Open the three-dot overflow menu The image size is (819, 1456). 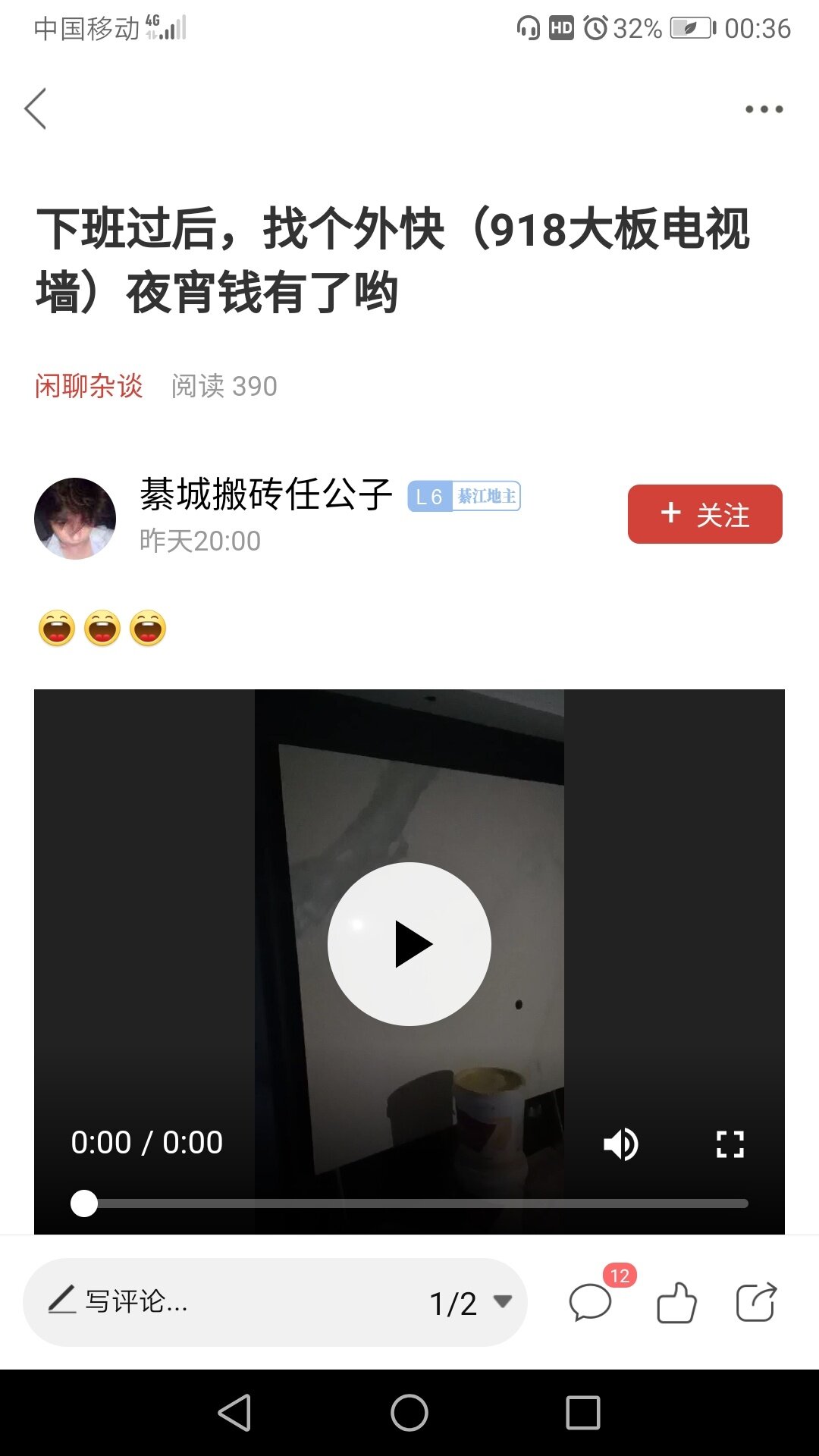tap(764, 109)
